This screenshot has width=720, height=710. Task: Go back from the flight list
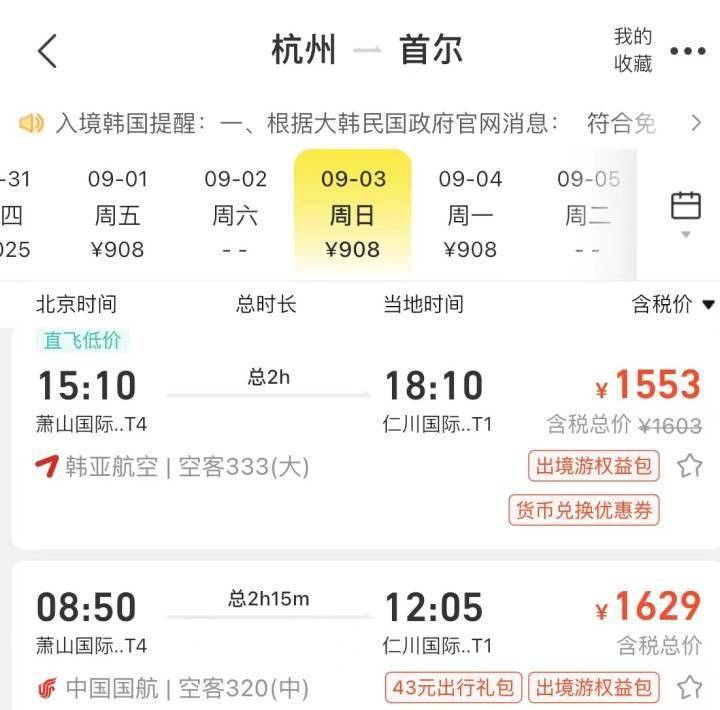47,50
